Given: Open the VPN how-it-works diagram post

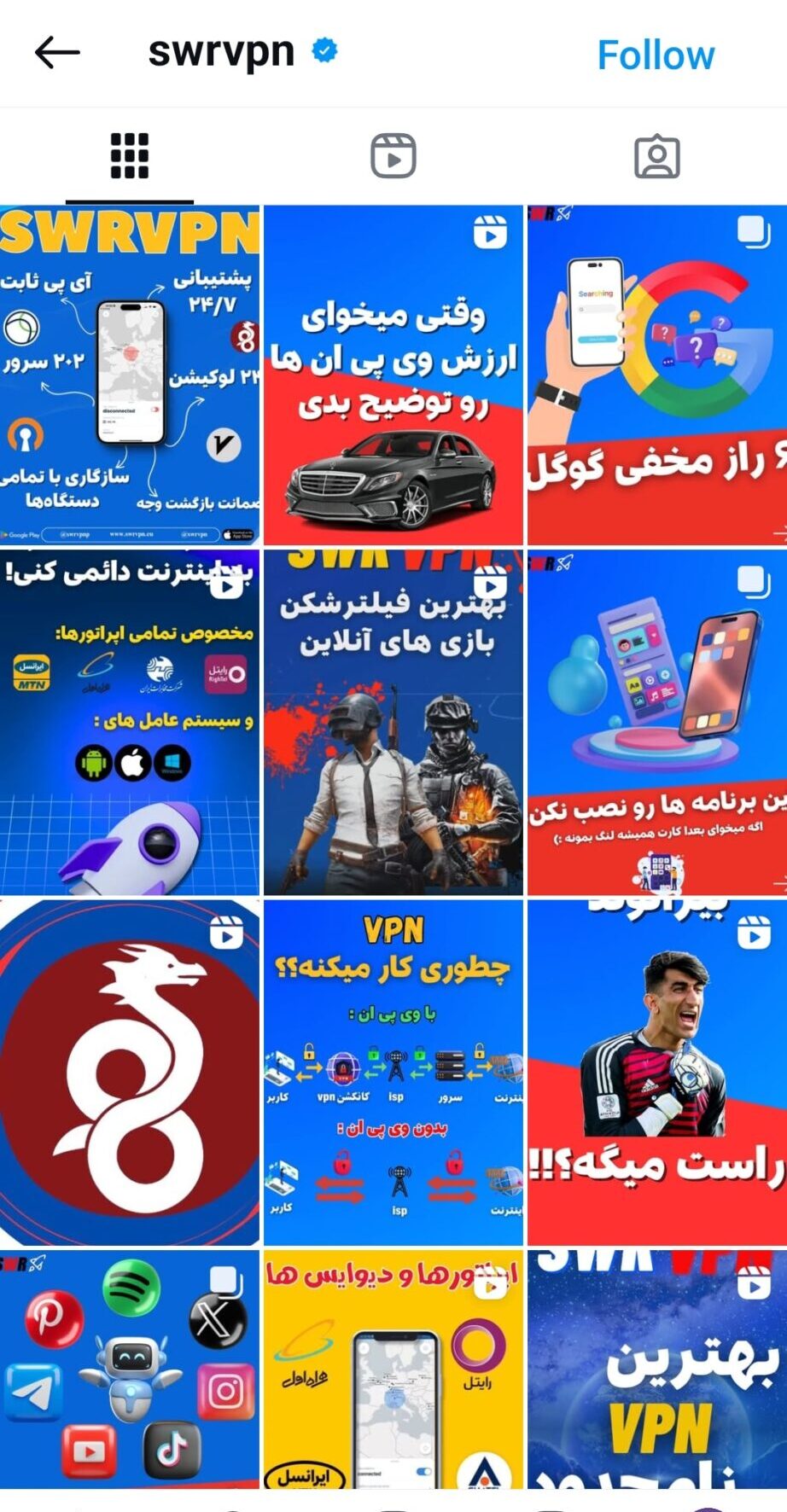Looking at the screenshot, I should (x=393, y=1072).
